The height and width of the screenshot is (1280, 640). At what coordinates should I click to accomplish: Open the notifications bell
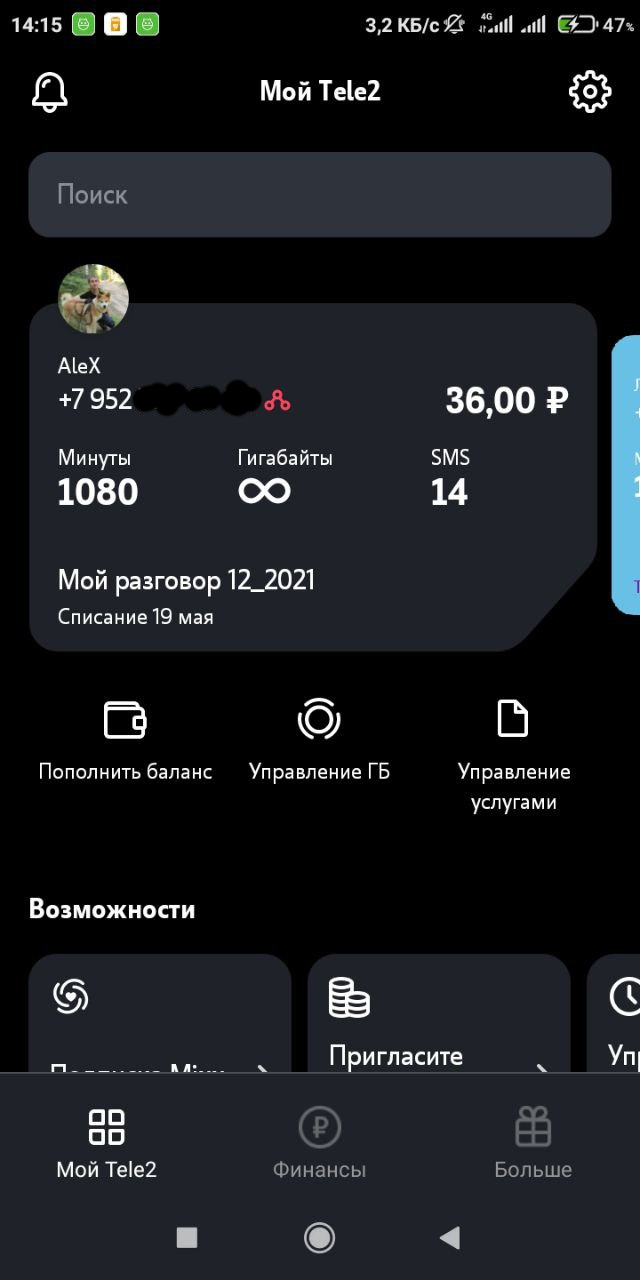[50, 92]
